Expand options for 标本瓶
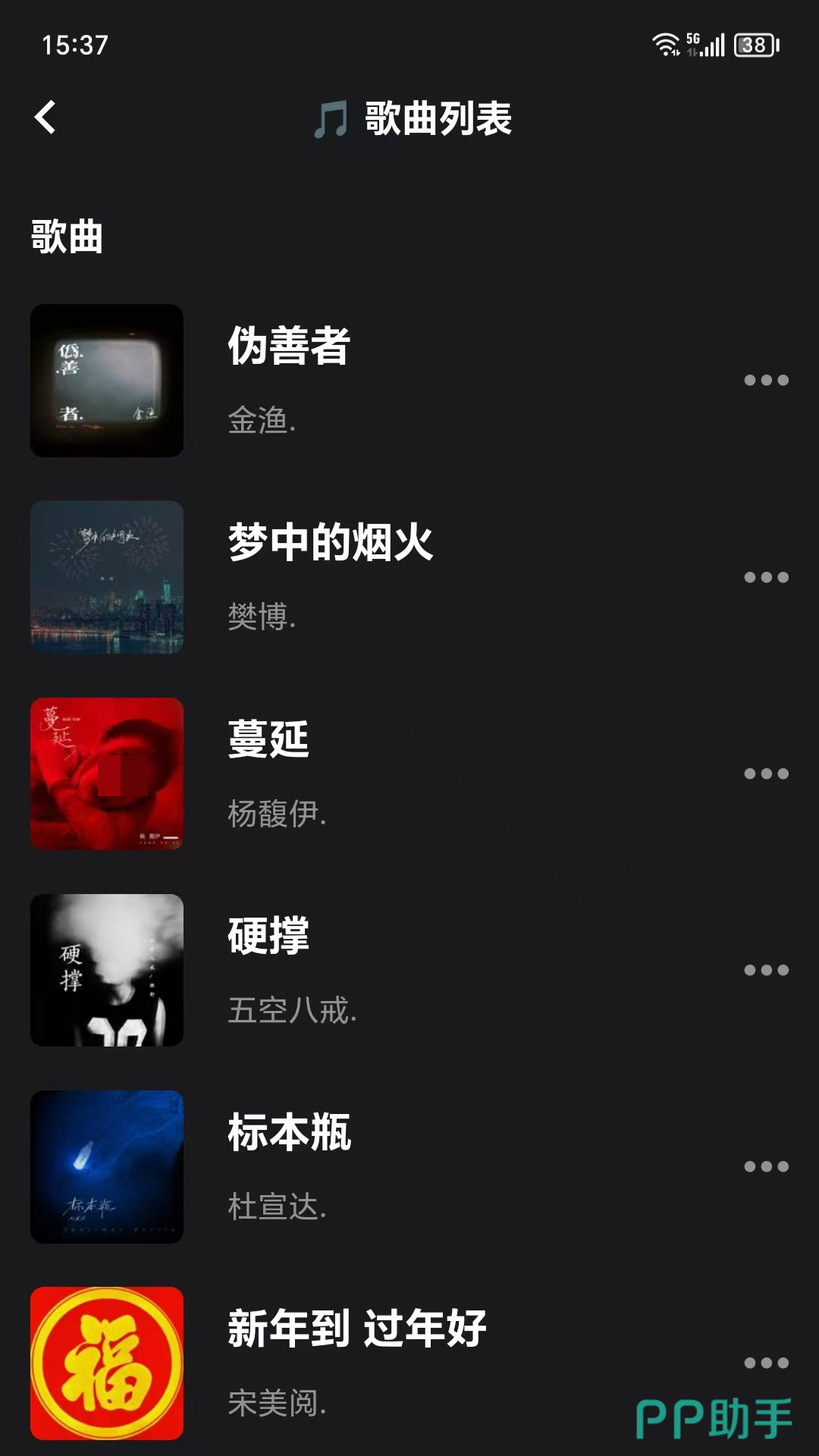 tap(766, 1166)
